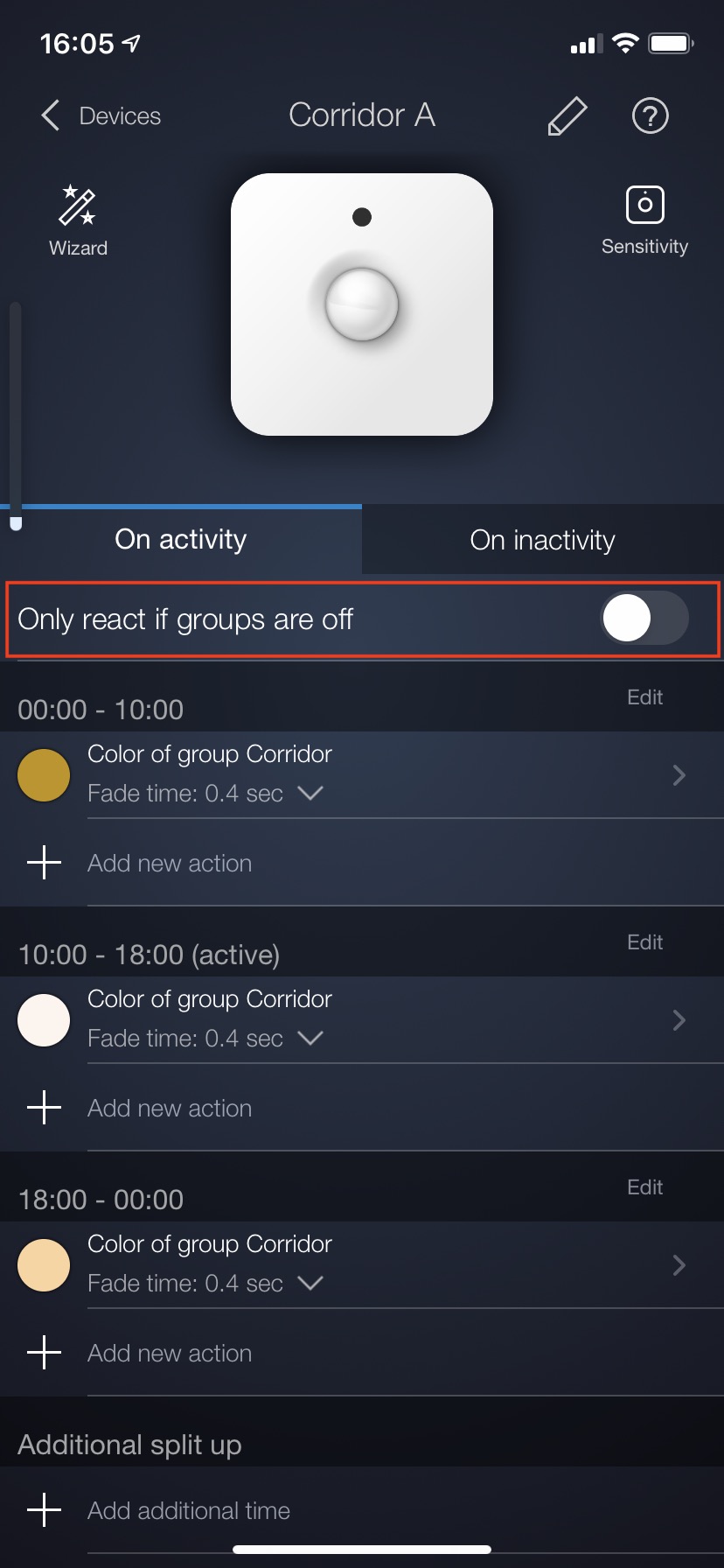Edit the 10:00 - 18:00 active time slot
This screenshot has height=1568, width=724.
[x=644, y=941]
